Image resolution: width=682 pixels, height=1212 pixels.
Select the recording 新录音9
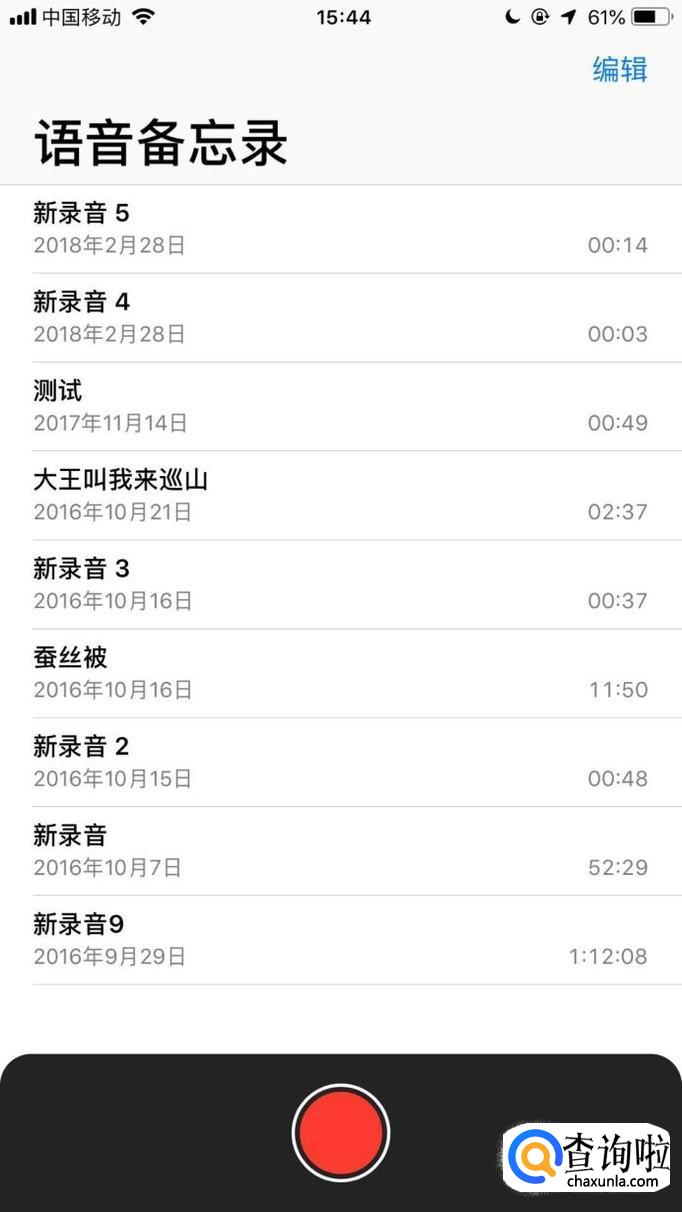(x=340, y=941)
